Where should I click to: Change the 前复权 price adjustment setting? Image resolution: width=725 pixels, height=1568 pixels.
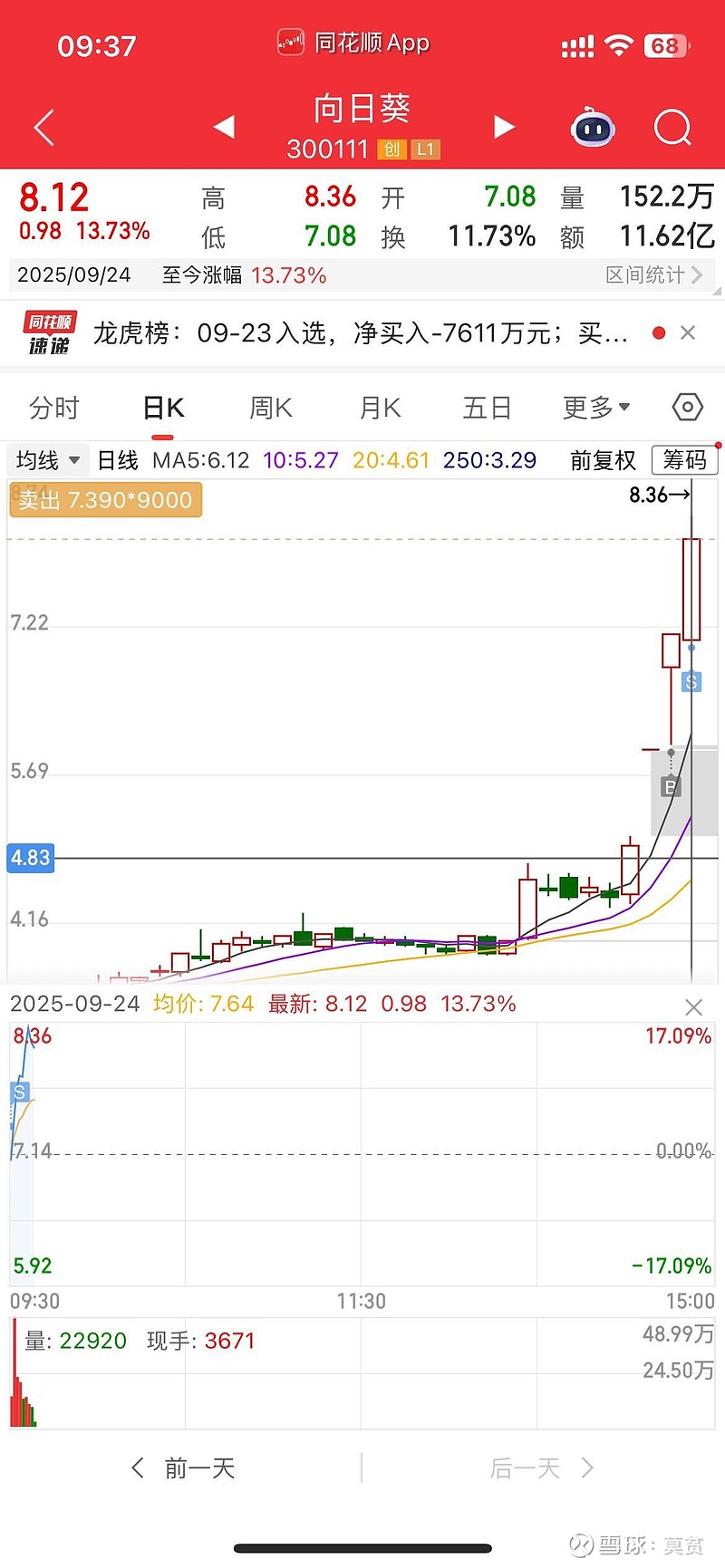pyautogui.click(x=603, y=461)
